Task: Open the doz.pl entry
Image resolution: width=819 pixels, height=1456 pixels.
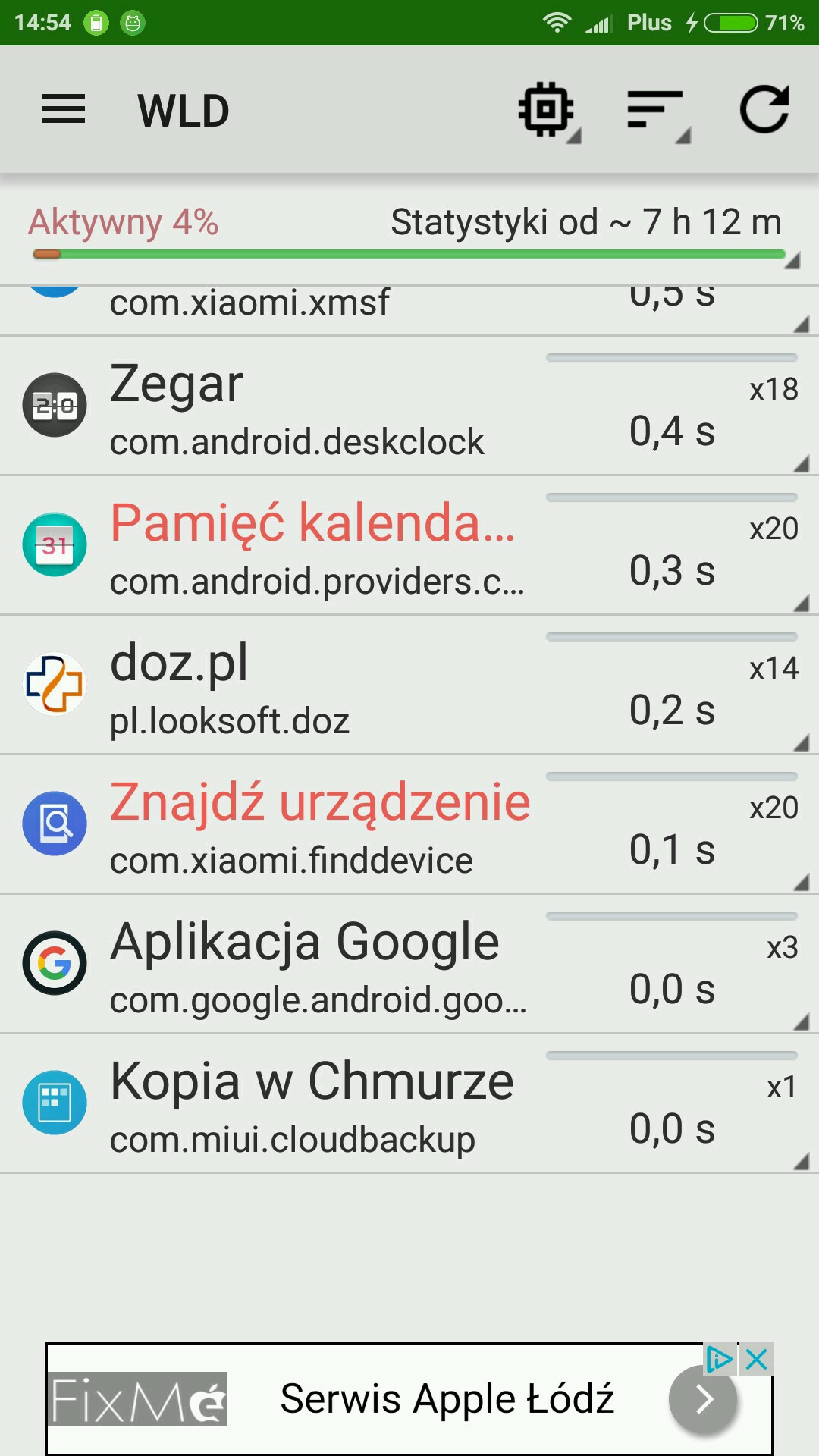Action: (409, 685)
